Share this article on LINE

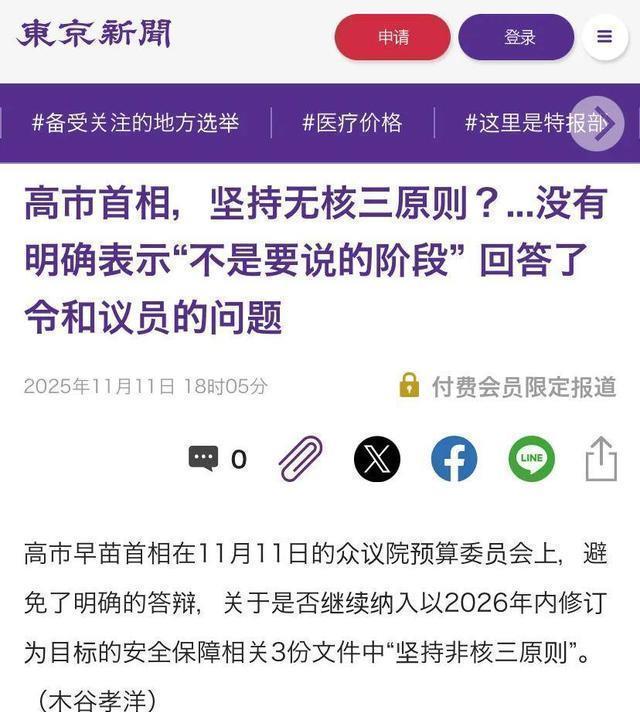(531, 459)
